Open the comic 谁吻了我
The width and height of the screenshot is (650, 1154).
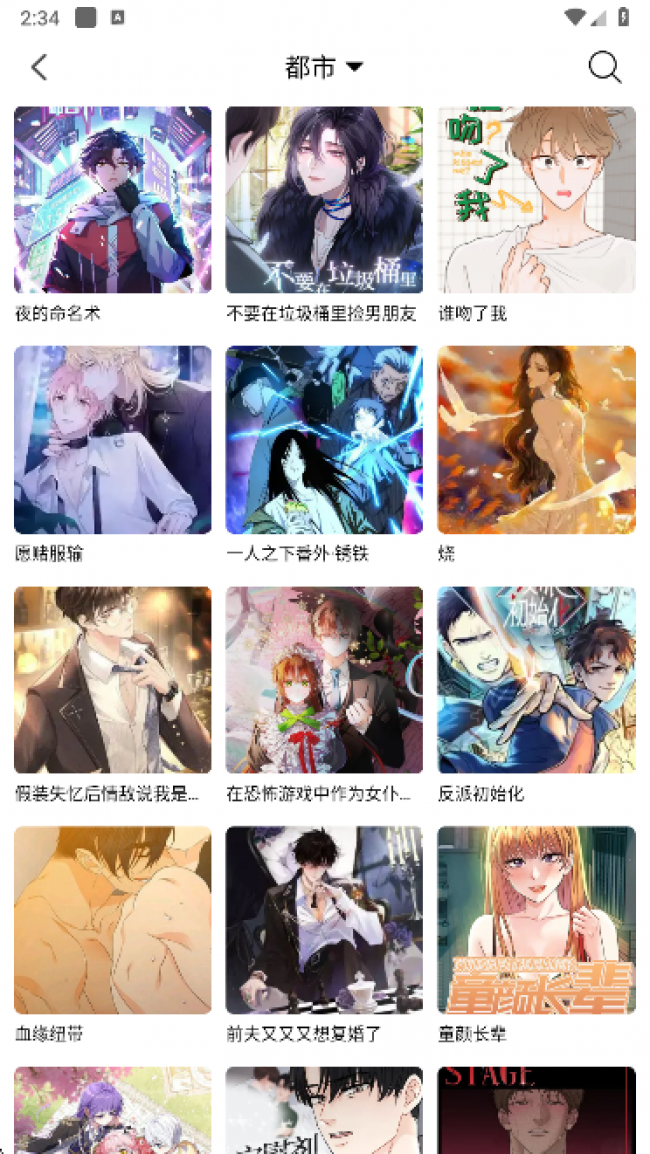536,200
